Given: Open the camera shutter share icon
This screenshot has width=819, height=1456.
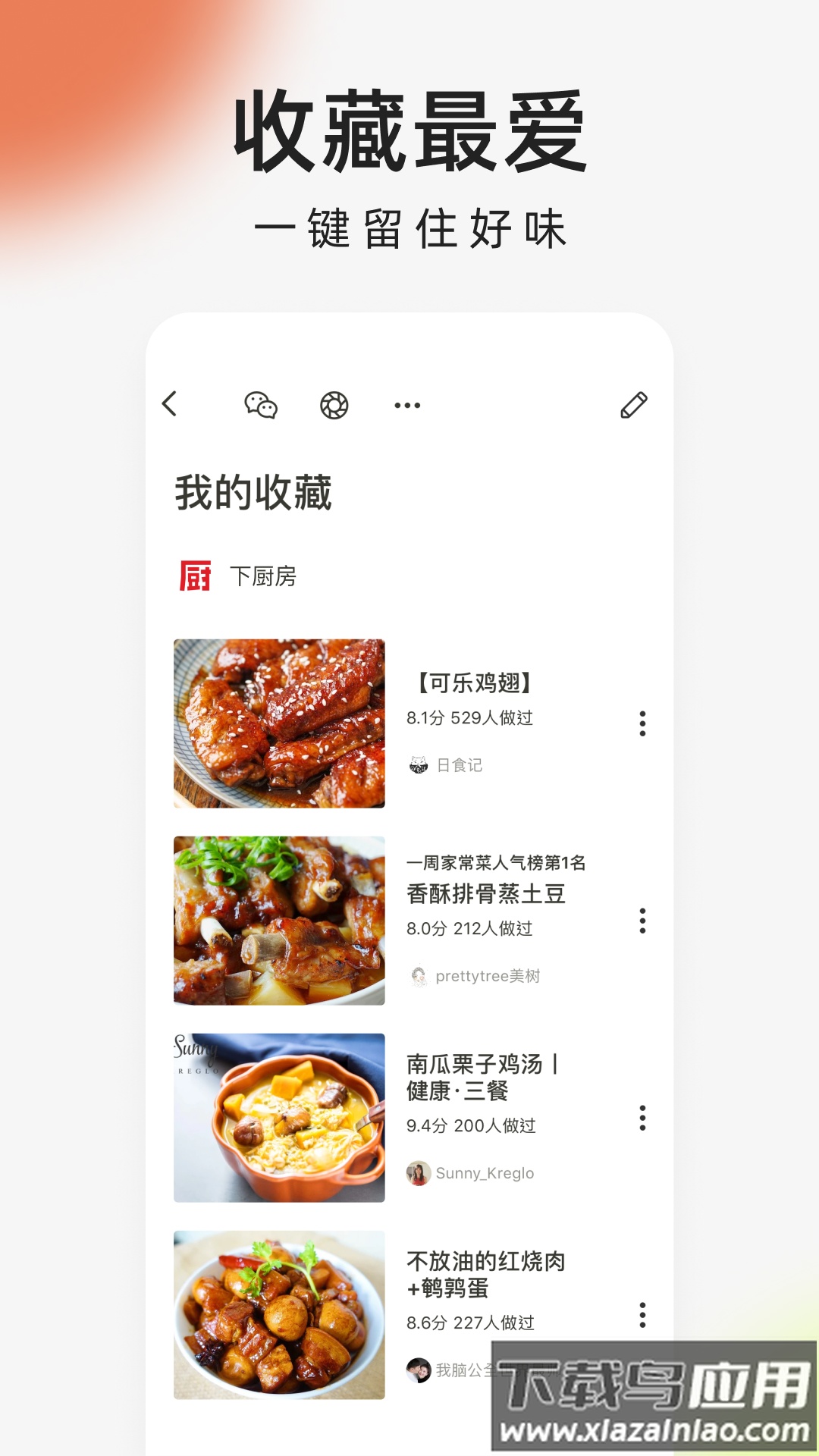Looking at the screenshot, I should [334, 406].
